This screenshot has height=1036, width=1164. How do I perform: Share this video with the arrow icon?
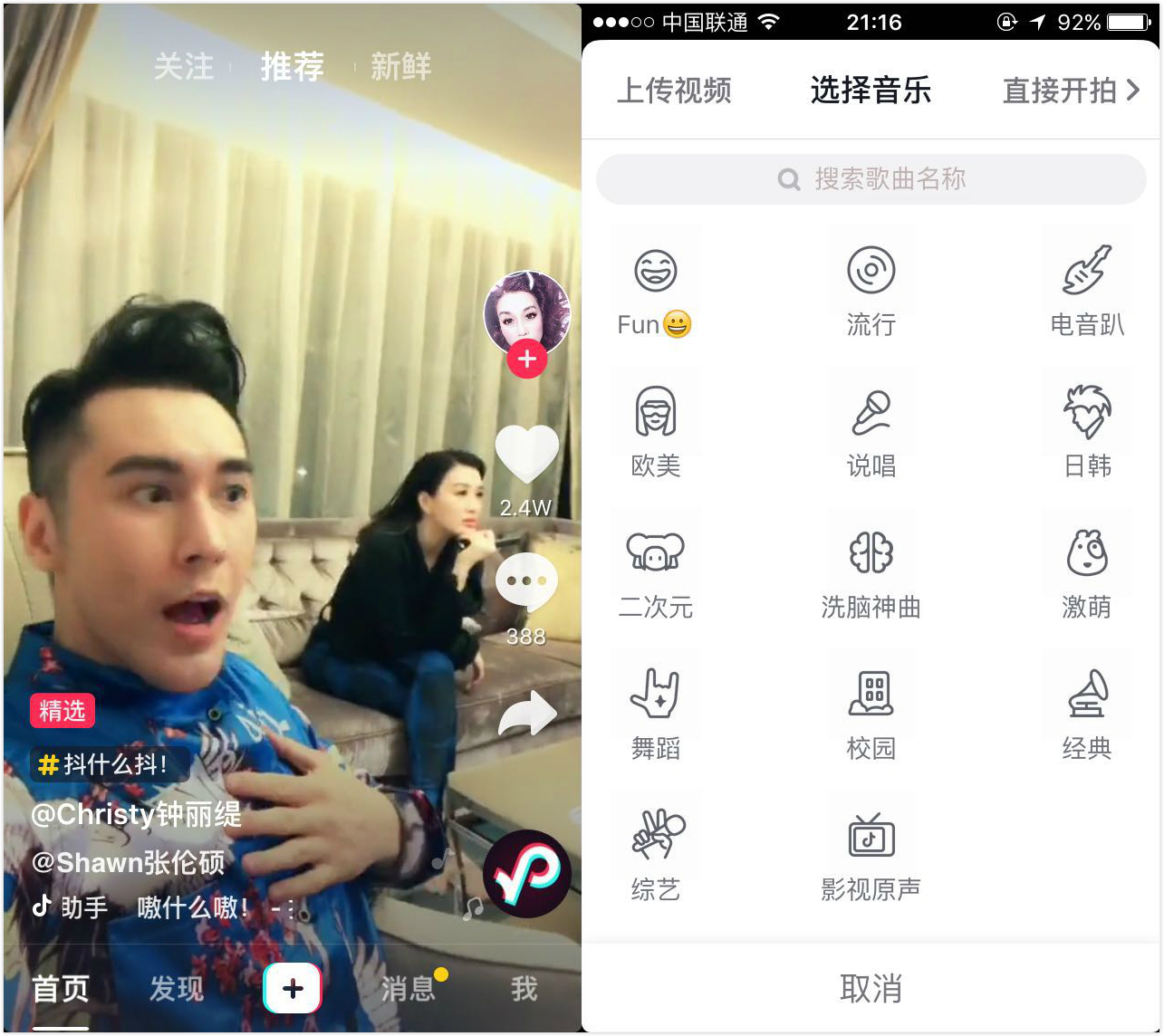point(527,715)
